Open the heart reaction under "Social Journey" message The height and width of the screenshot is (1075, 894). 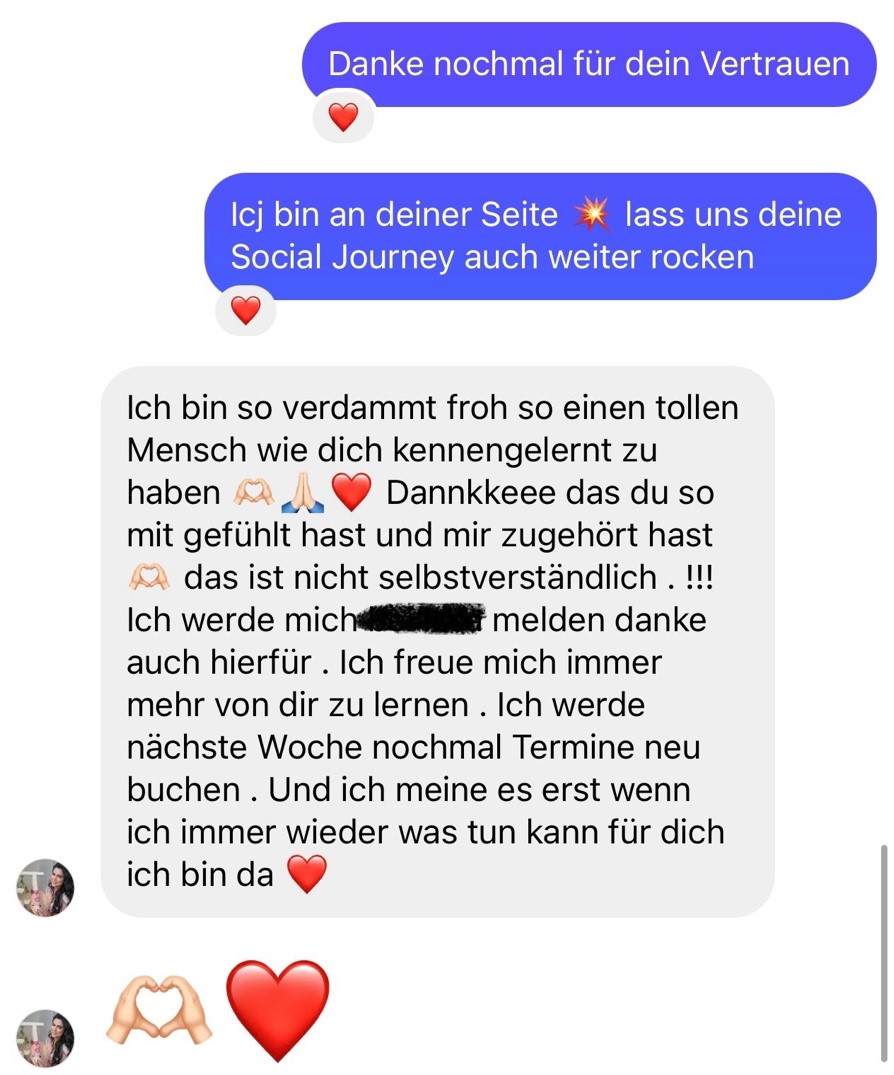246,311
